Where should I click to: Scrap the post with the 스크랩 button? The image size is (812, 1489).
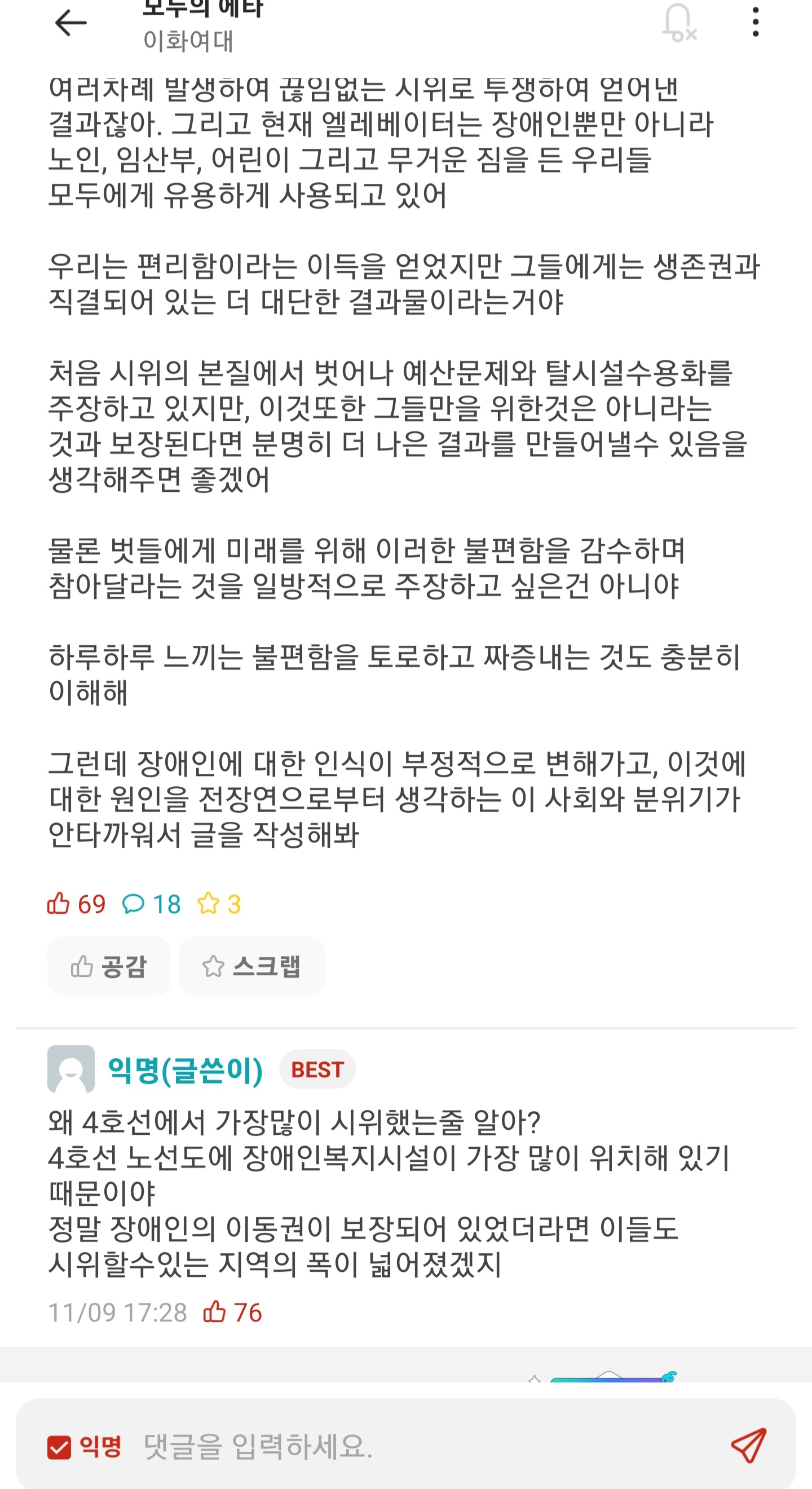pyautogui.click(x=252, y=966)
